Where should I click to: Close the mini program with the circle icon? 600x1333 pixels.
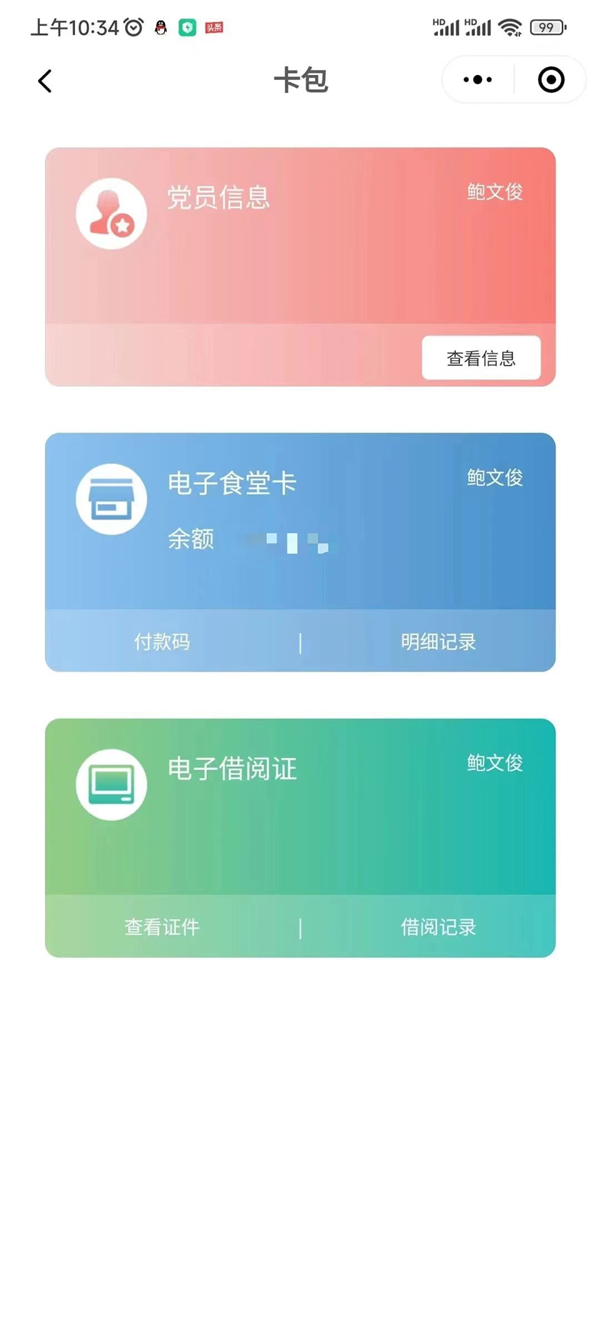[551, 80]
